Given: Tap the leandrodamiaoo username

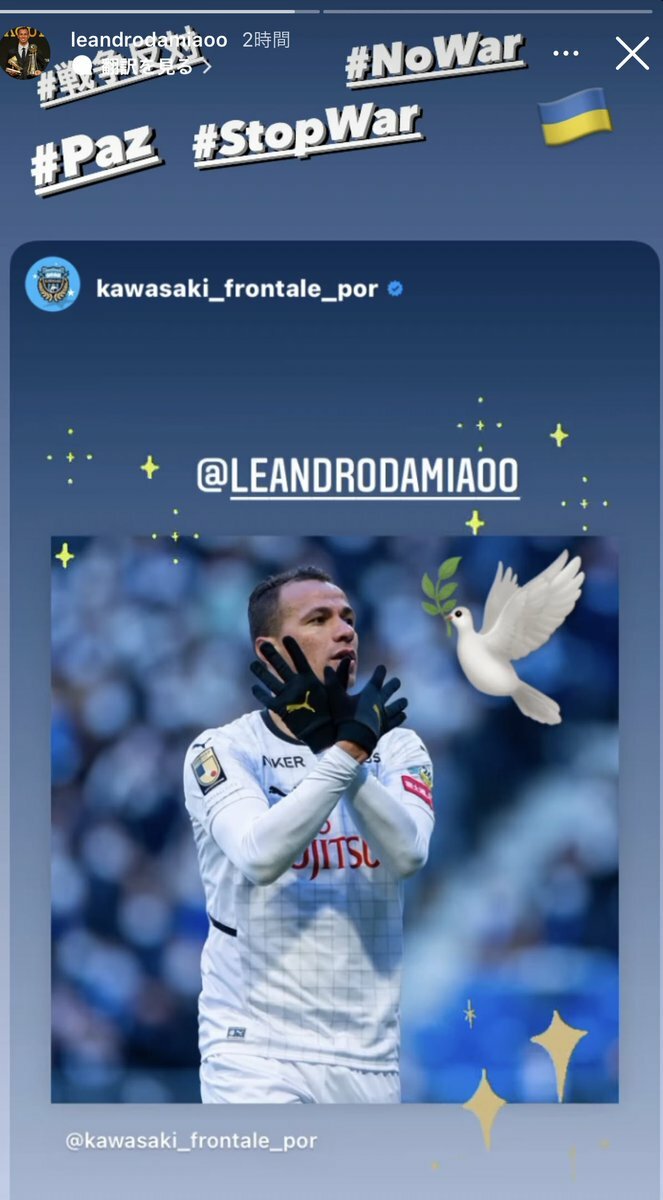Looking at the screenshot, I should click(x=149, y=40).
